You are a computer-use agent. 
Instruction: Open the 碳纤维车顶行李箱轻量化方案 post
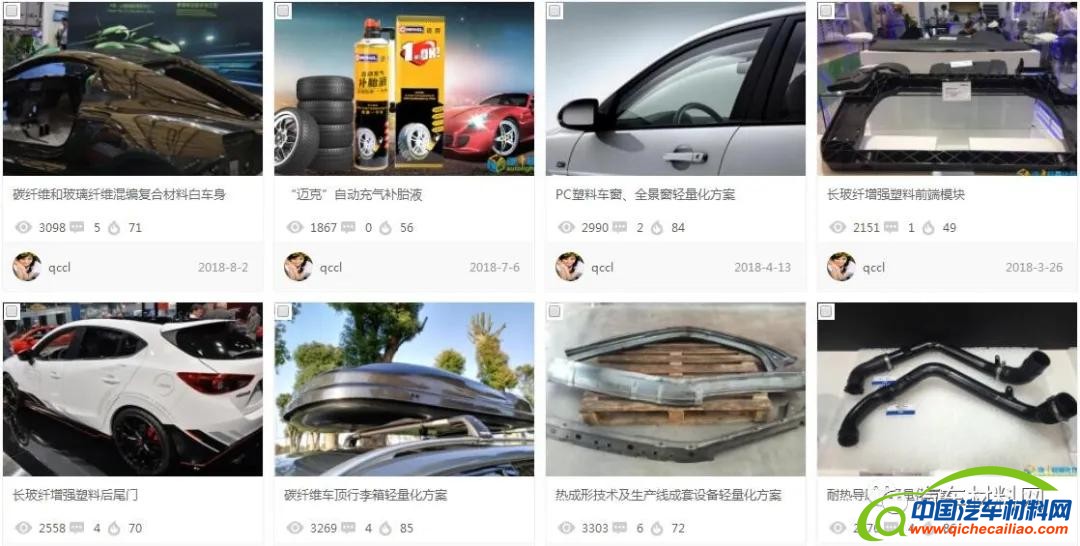(x=365, y=495)
